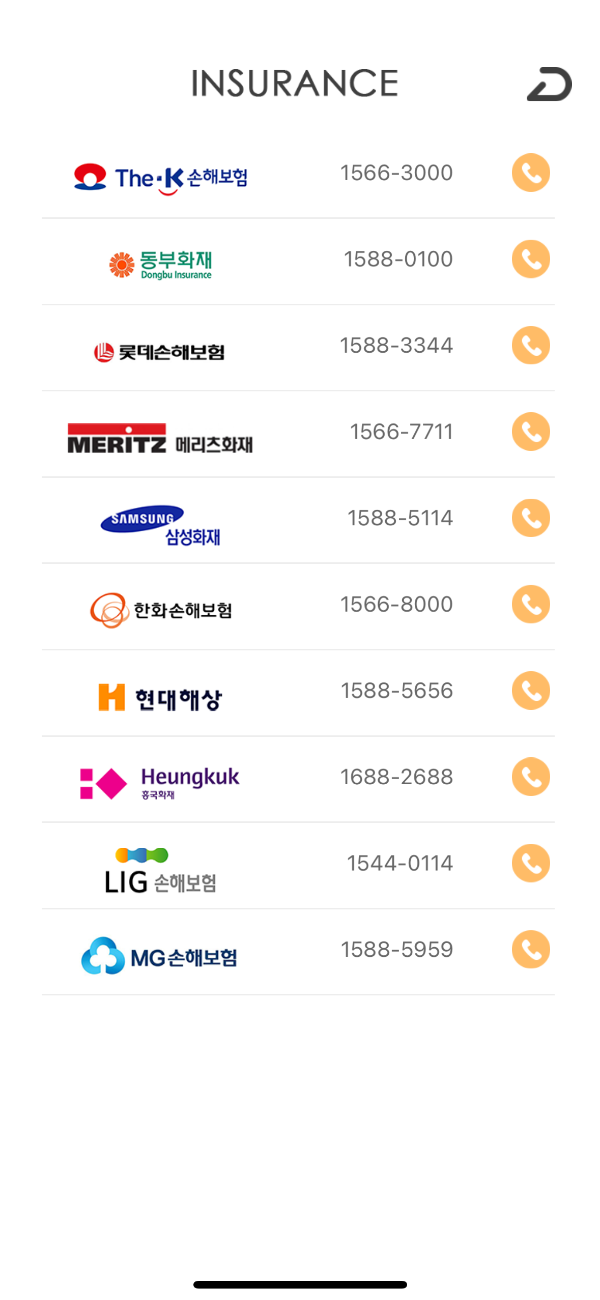
Task: Tap the call icon for Samsung 1588-5114
Action: [x=531, y=518]
